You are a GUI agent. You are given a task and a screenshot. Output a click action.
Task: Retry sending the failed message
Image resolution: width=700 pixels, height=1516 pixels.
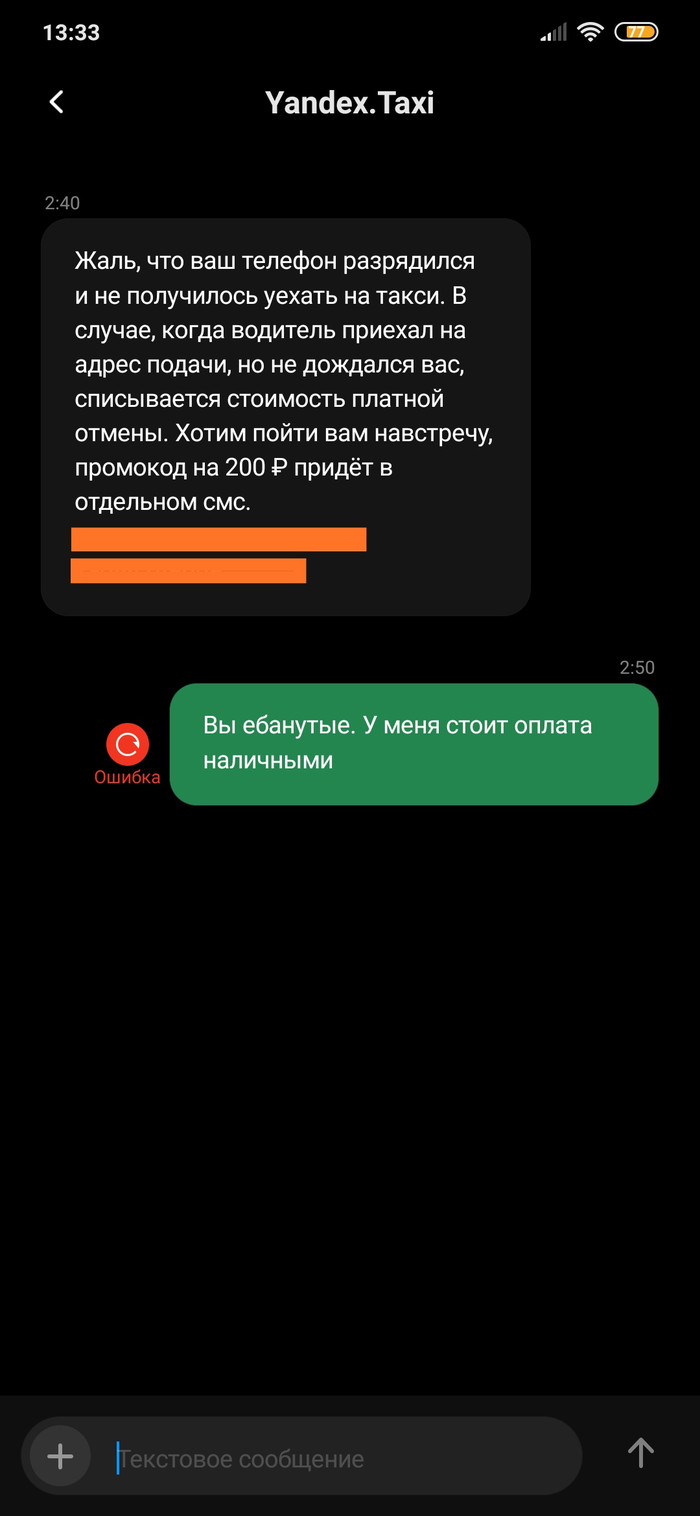127,744
